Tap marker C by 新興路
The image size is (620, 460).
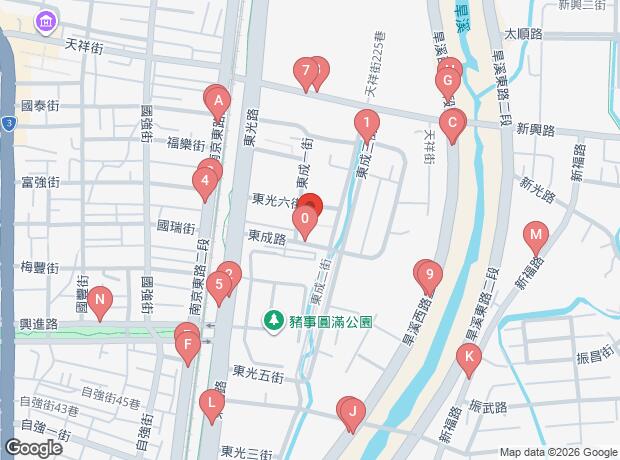tap(453, 125)
